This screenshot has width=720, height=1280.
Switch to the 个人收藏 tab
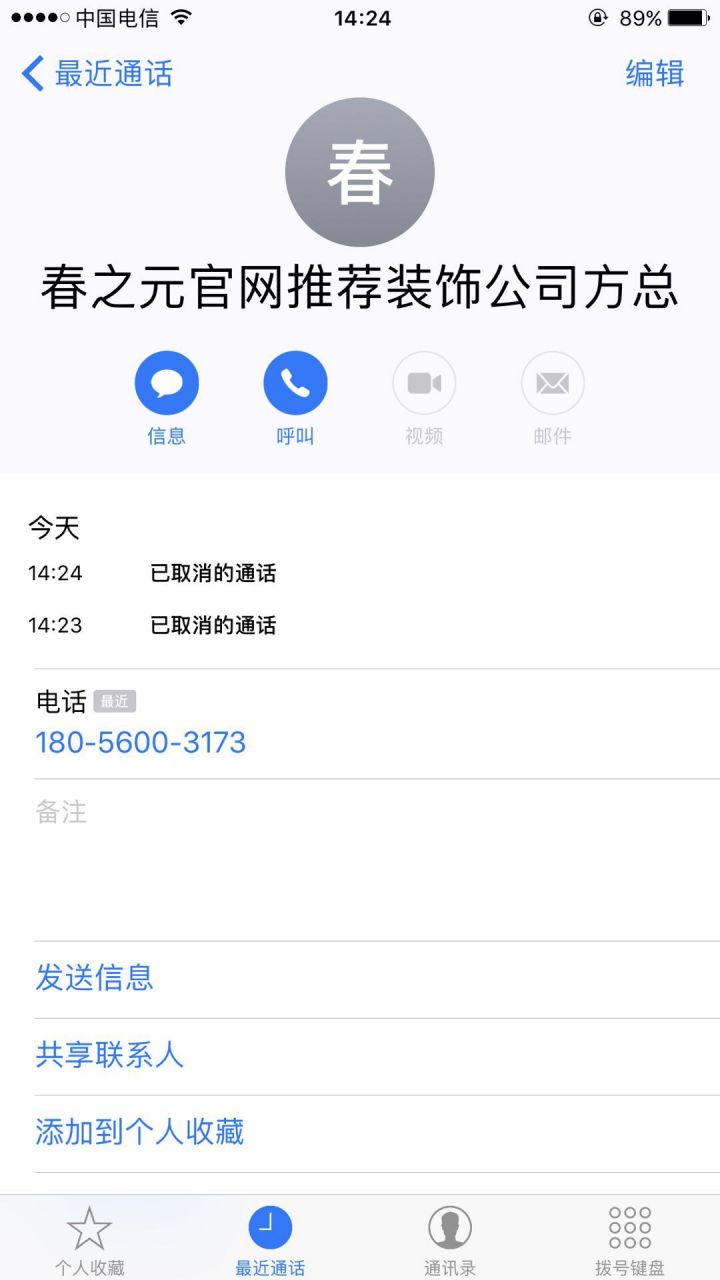[90, 1240]
